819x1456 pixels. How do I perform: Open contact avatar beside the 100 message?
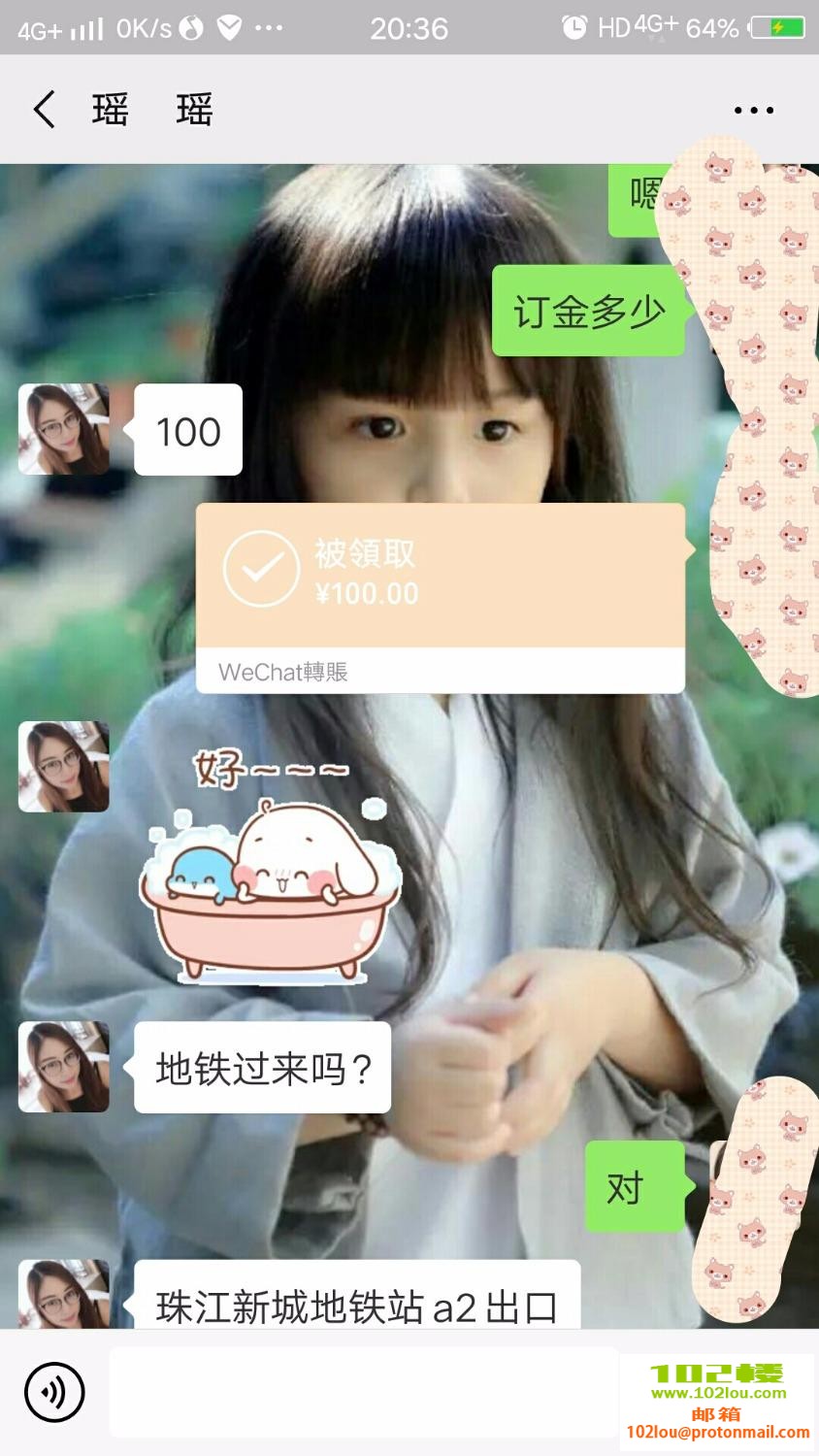64,429
